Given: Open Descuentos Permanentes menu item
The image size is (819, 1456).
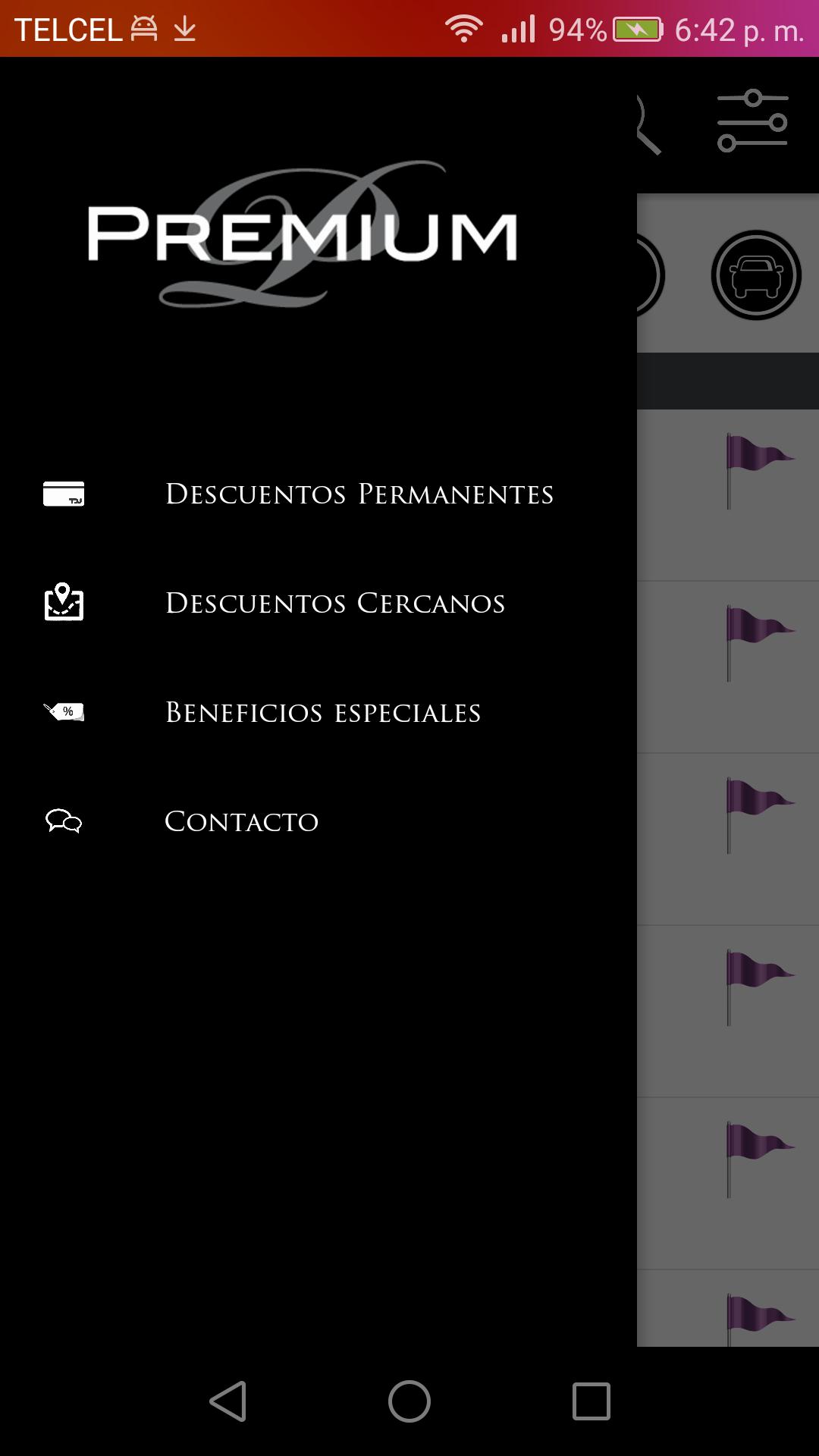Looking at the screenshot, I should pyautogui.click(x=359, y=494).
